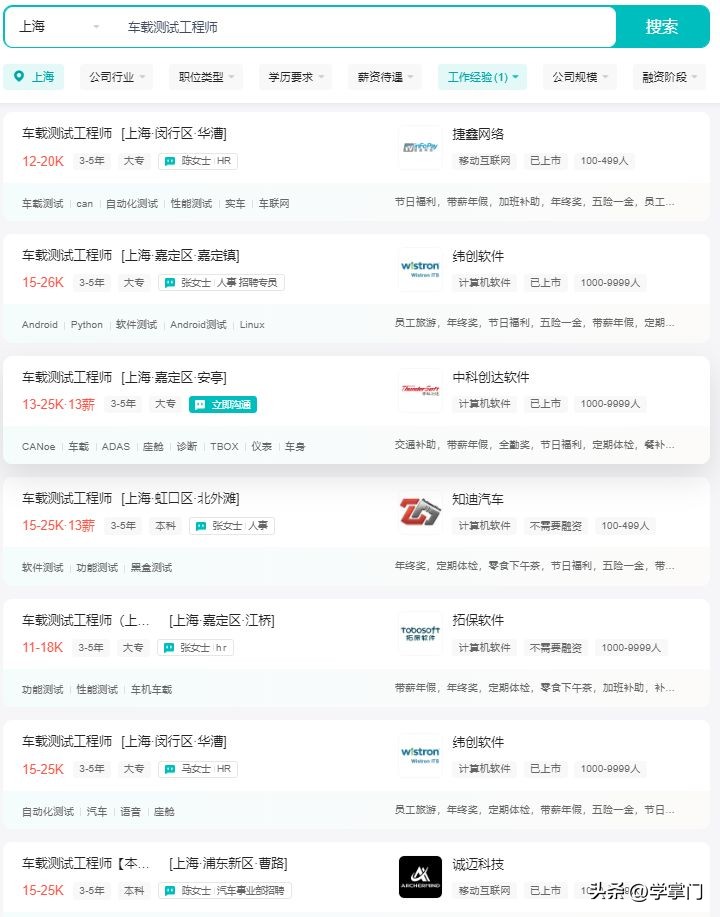Expand the 公司行业 filter

[x=117, y=77]
